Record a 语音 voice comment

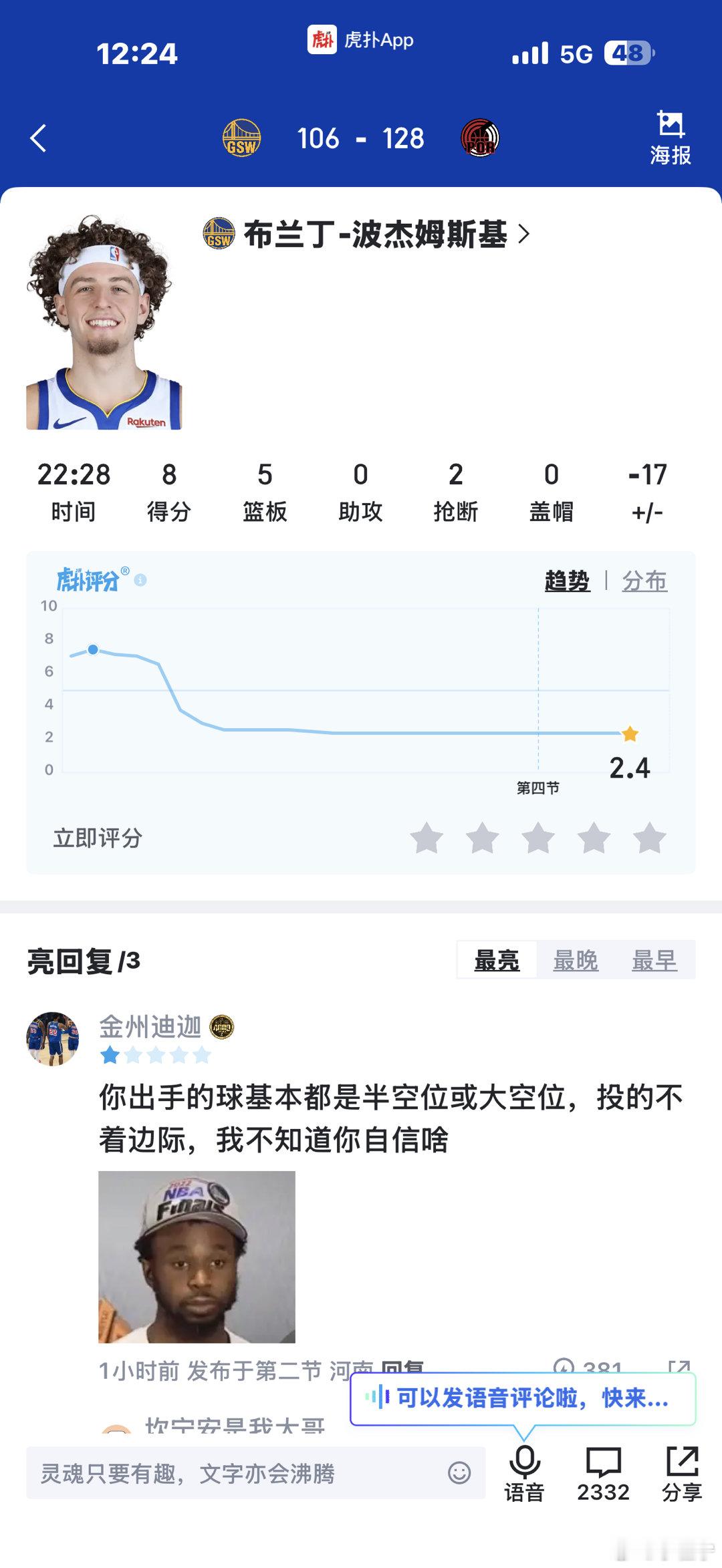click(x=524, y=1473)
